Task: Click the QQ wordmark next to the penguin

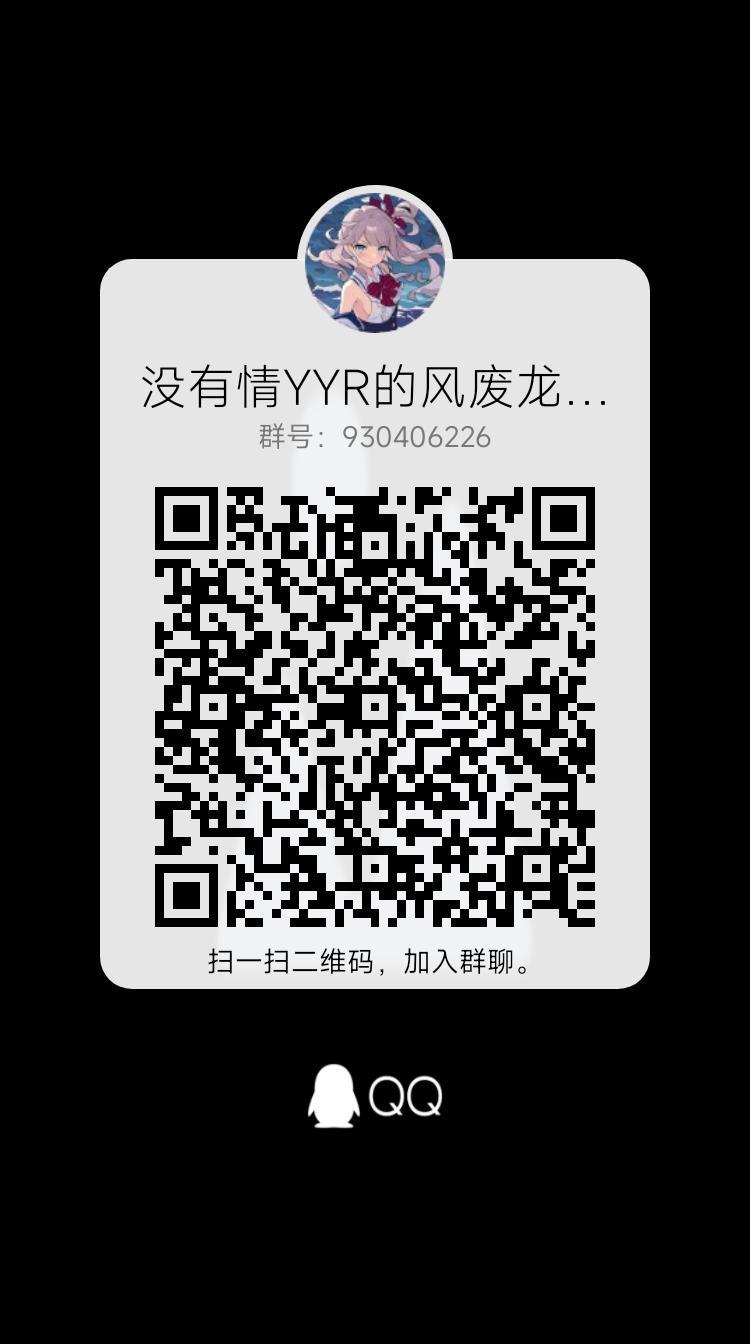Action: [410, 1097]
